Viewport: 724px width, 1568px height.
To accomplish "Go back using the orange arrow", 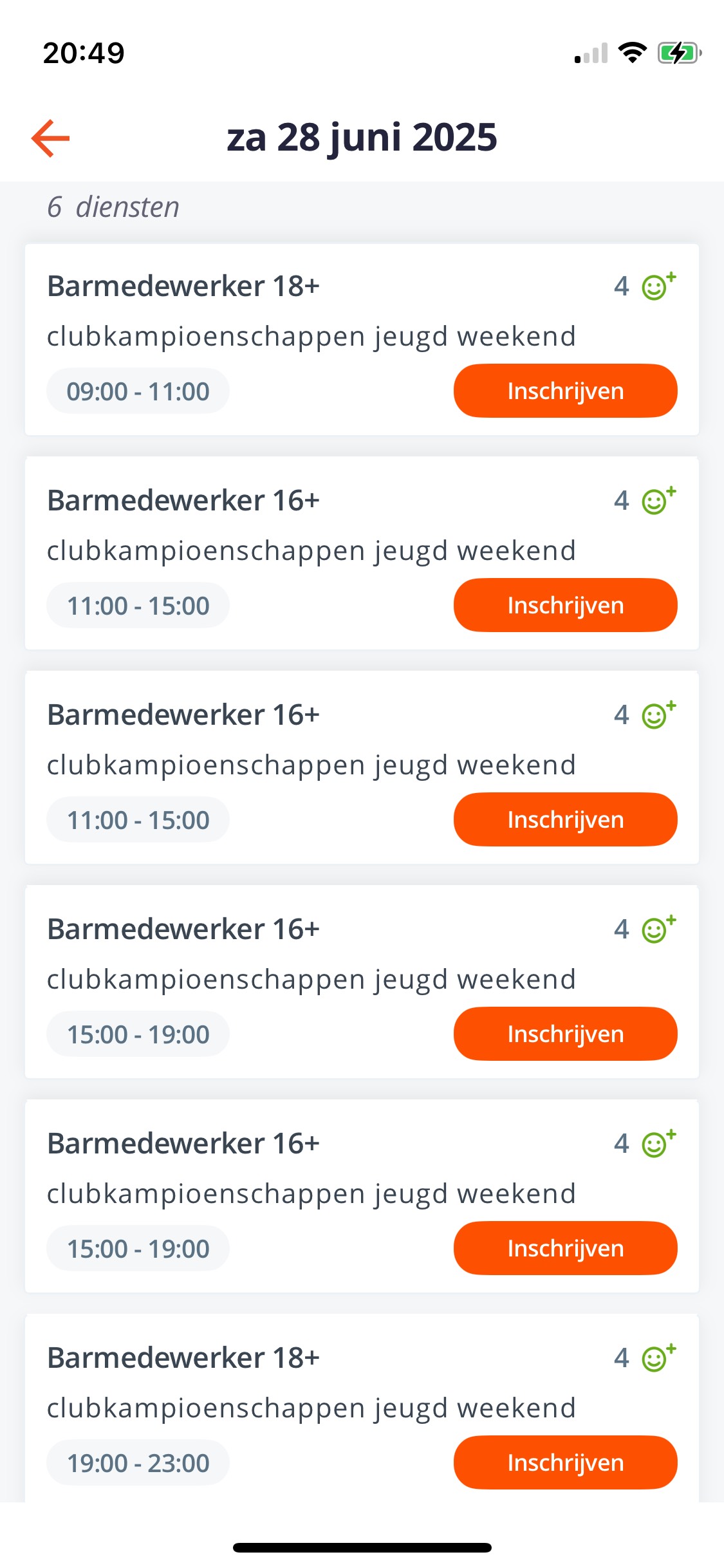I will click(x=50, y=138).
